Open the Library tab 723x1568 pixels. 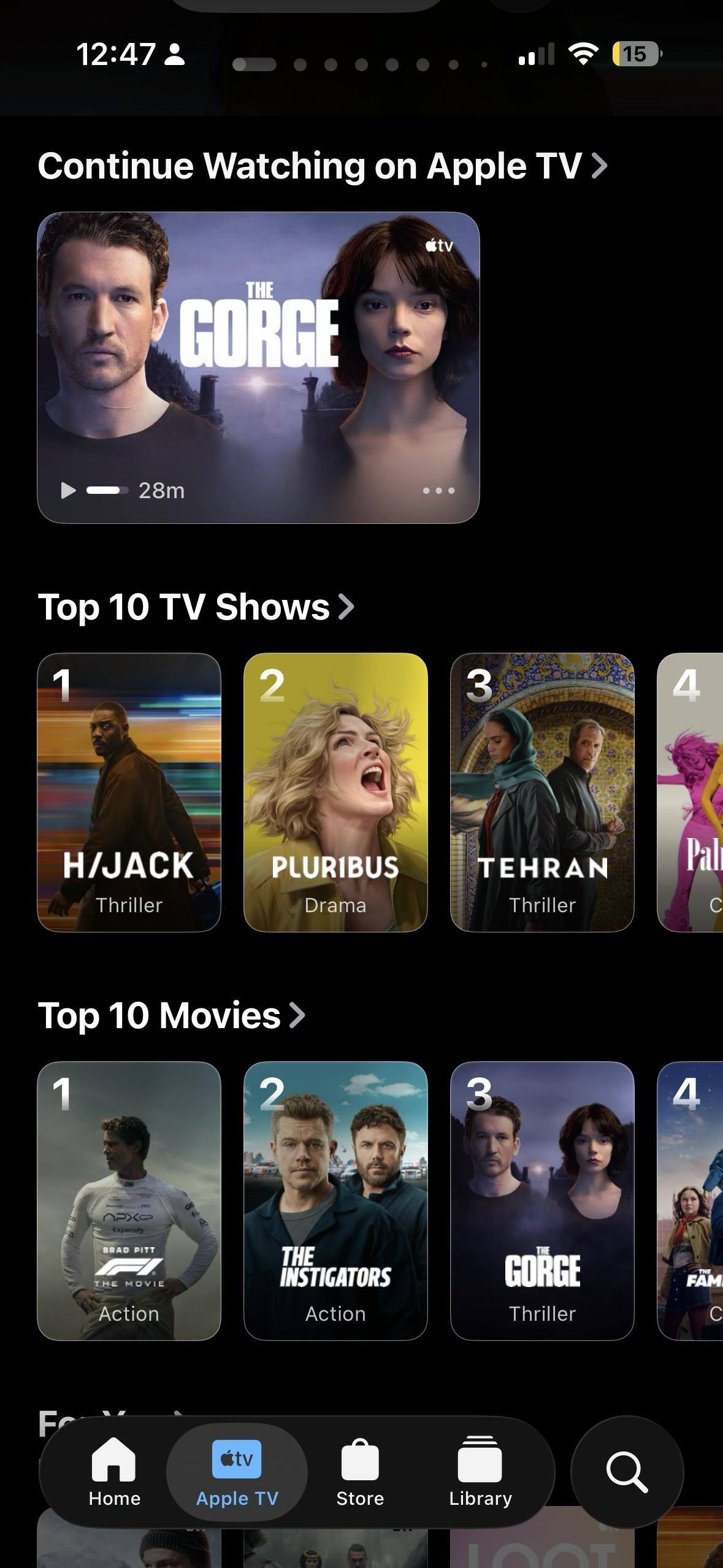pyautogui.click(x=480, y=1472)
